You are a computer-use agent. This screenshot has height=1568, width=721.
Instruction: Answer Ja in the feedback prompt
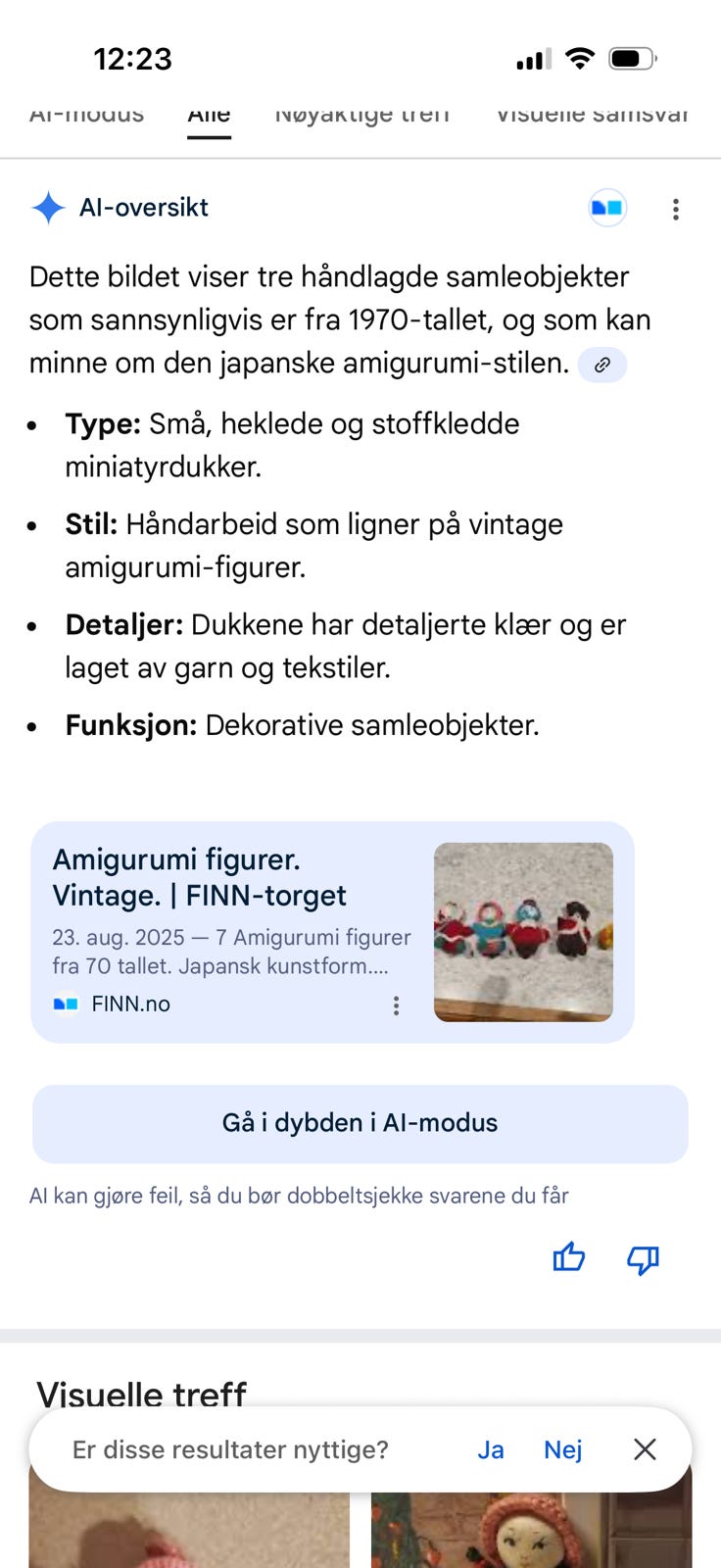[491, 1449]
